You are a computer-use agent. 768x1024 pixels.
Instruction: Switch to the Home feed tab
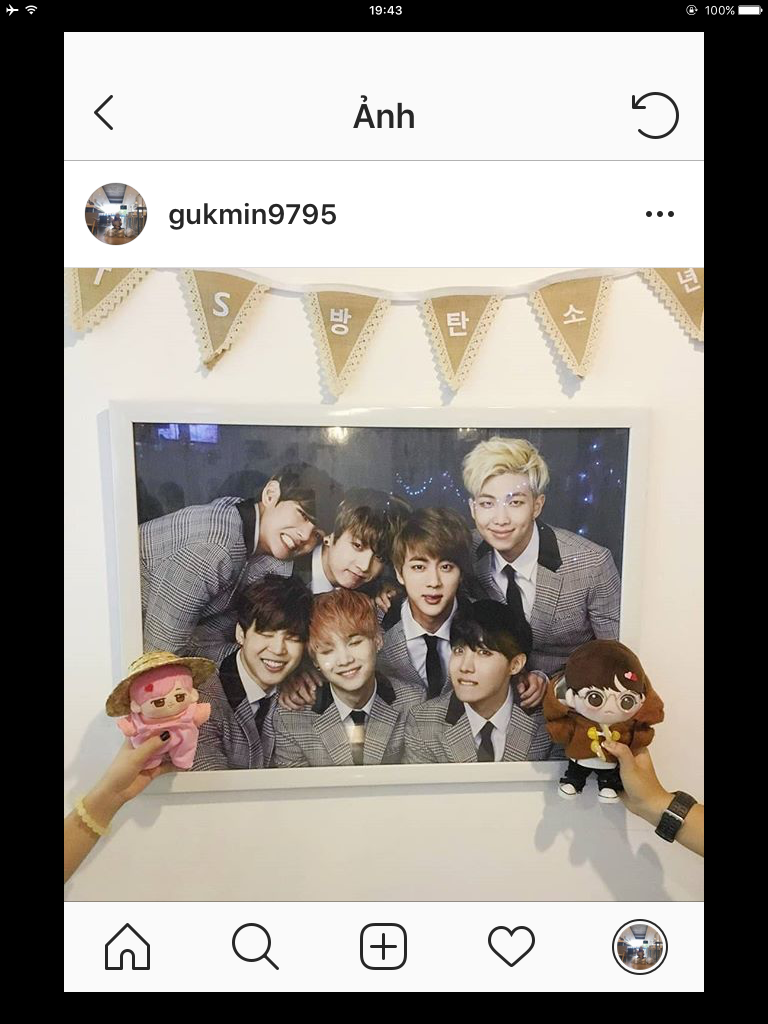[x=127, y=946]
